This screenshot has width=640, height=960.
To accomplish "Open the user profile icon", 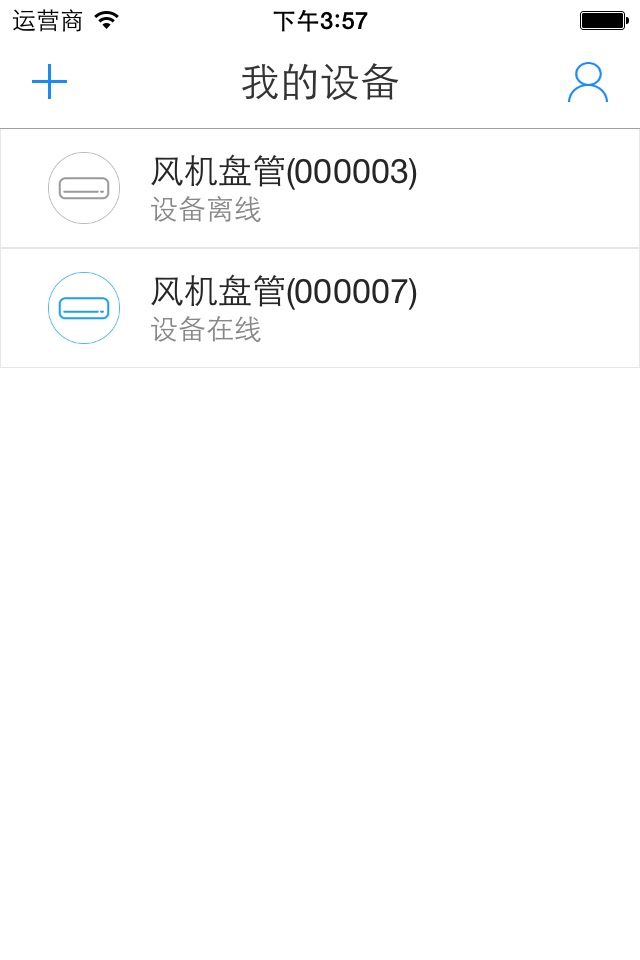I will [587, 82].
